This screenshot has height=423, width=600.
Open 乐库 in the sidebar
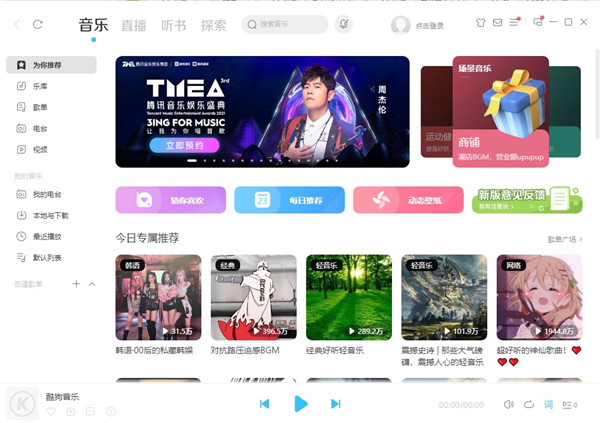click(x=40, y=86)
